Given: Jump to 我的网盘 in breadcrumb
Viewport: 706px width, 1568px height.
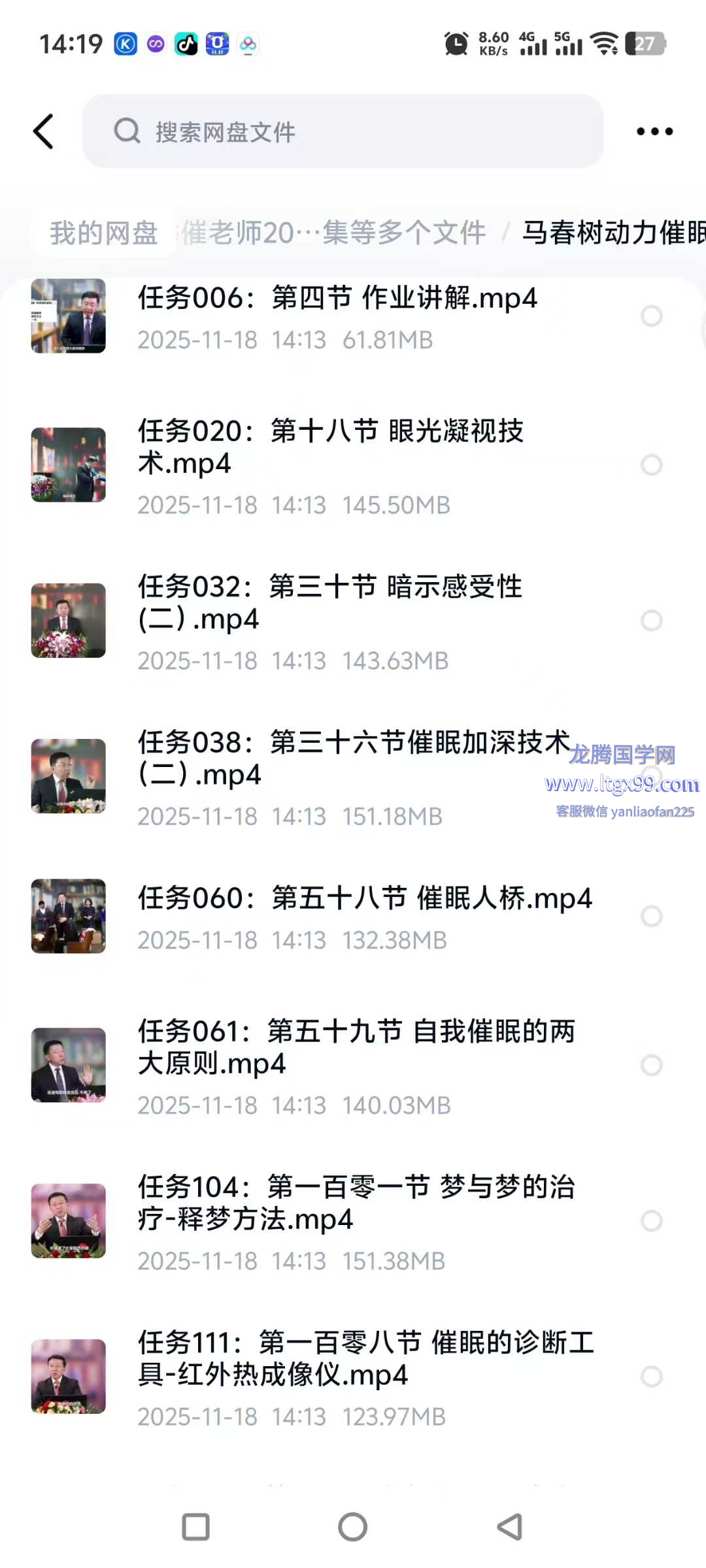Looking at the screenshot, I should coord(103,233).
